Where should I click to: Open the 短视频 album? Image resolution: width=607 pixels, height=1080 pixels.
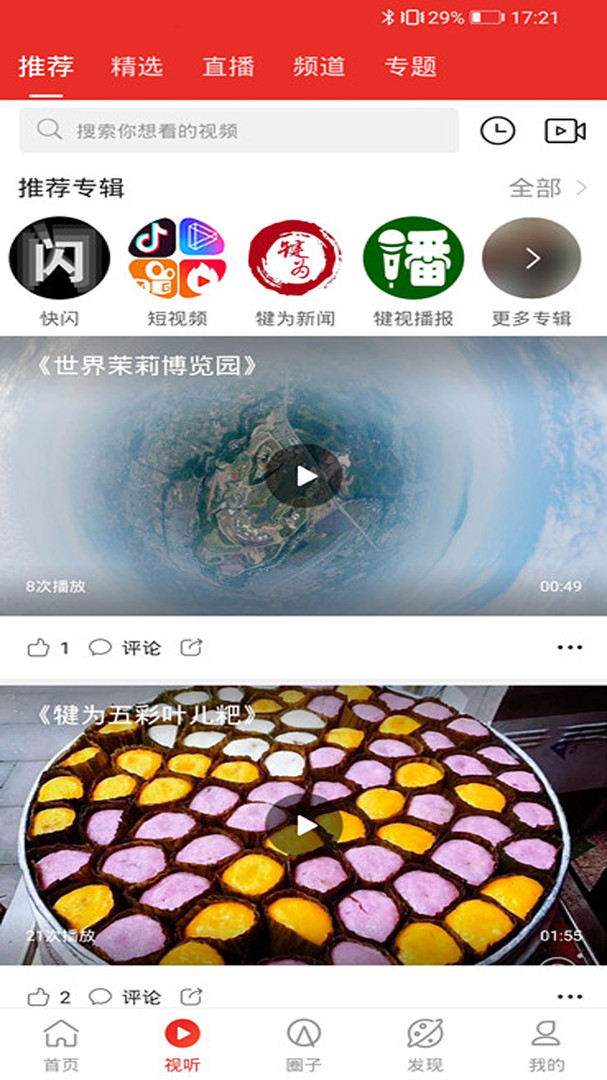pos(177,259)
